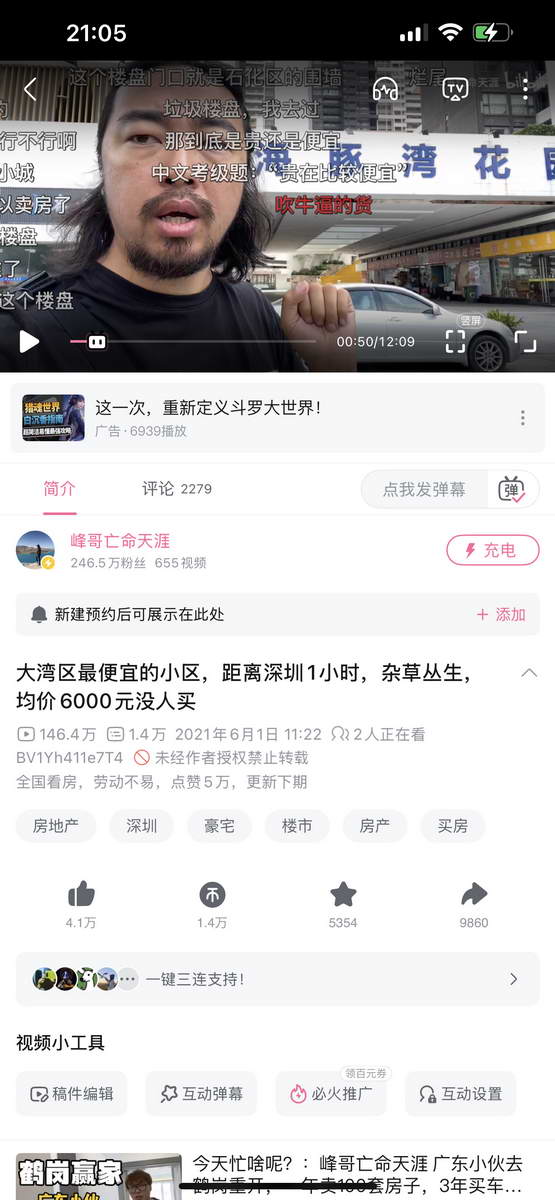Open the headphone audio mode icon
555x1200 pixels.
tap(385, 89)
